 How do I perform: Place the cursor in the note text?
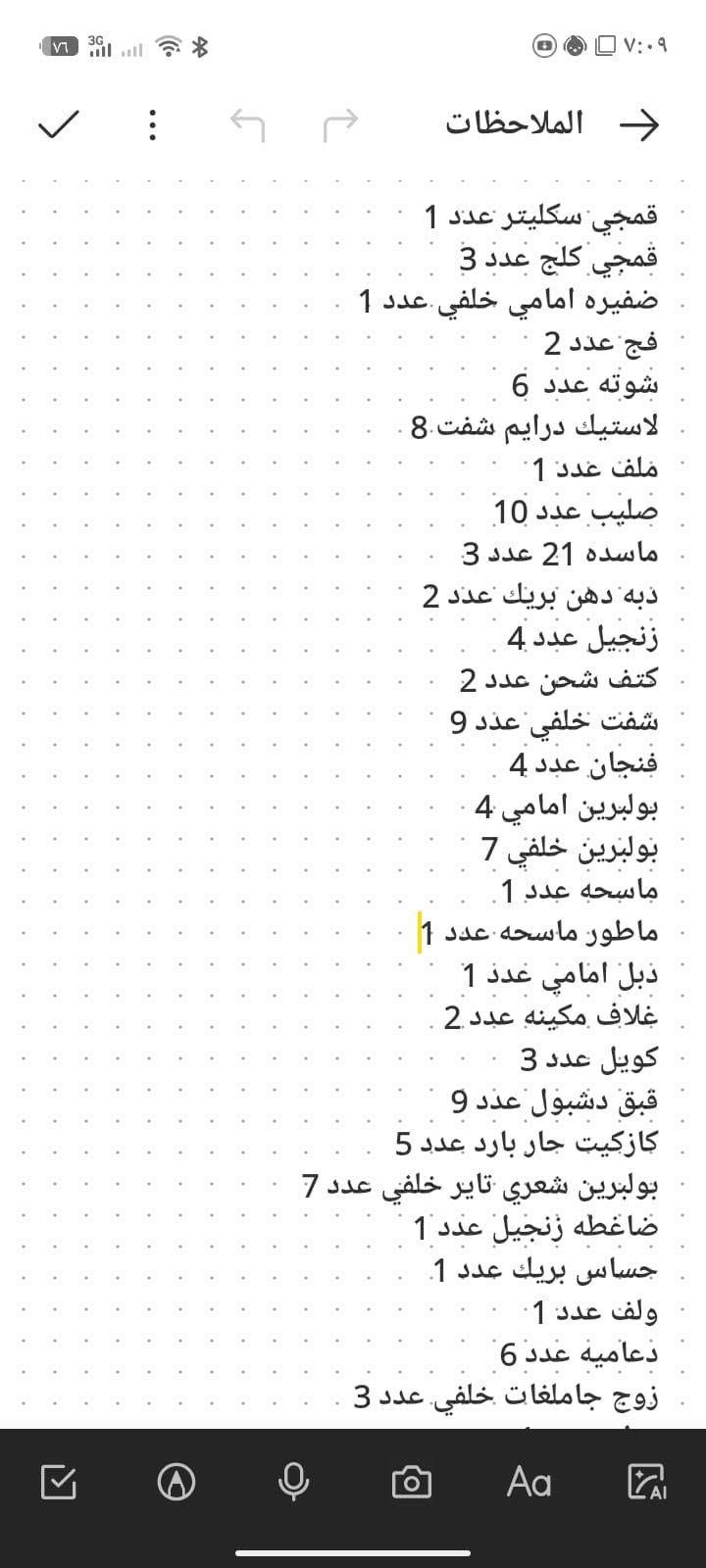tap(480, 804)
